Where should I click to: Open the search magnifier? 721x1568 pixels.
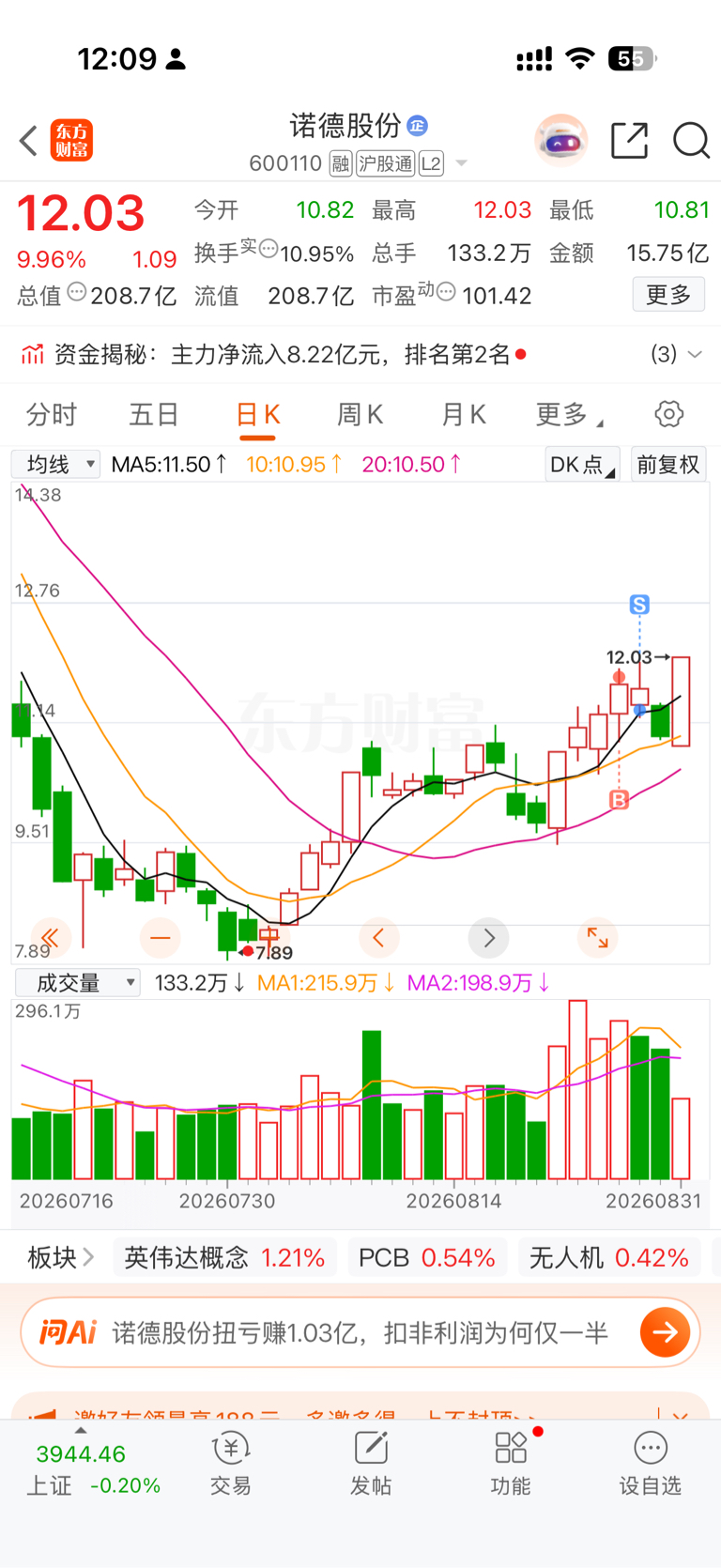[691, 141]
